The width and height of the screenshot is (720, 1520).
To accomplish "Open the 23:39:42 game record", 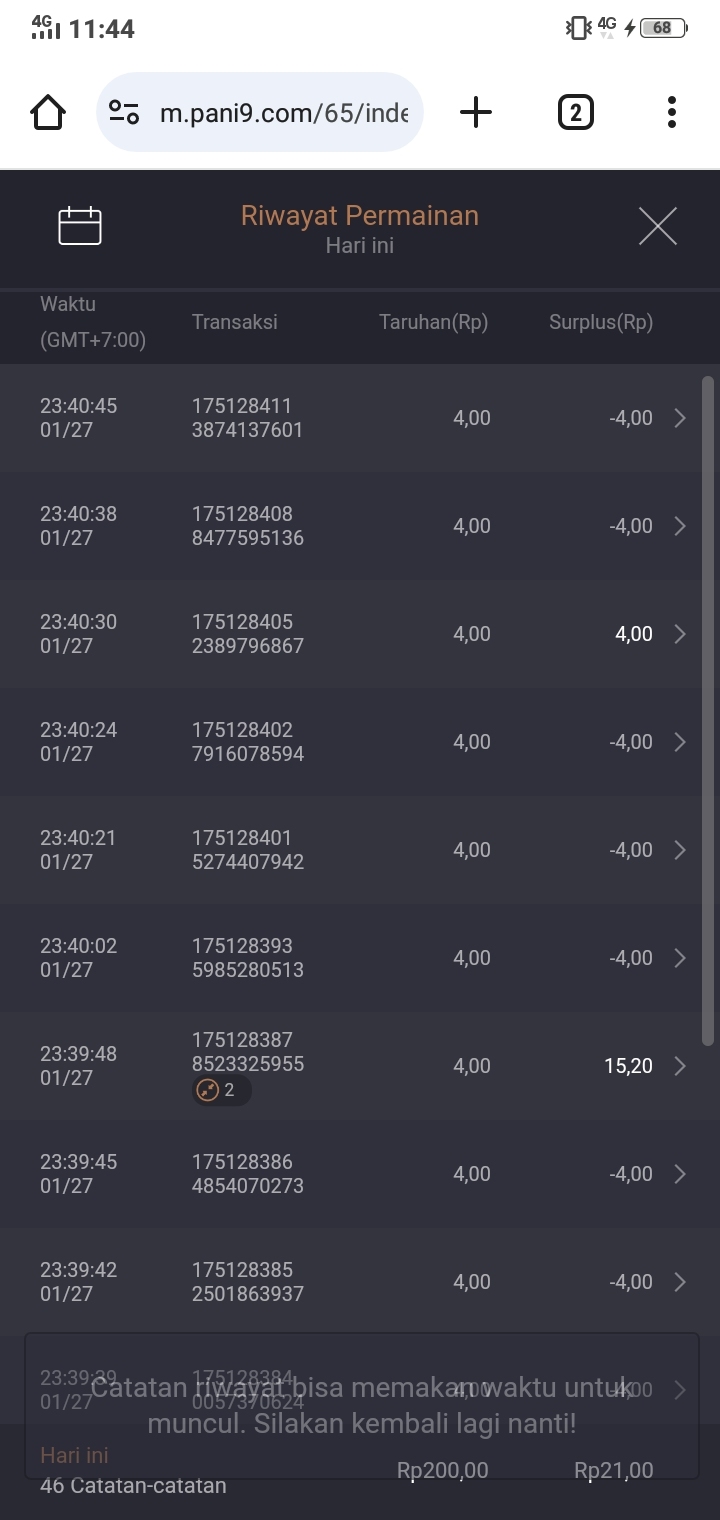I will click(x=360, y=1282).
